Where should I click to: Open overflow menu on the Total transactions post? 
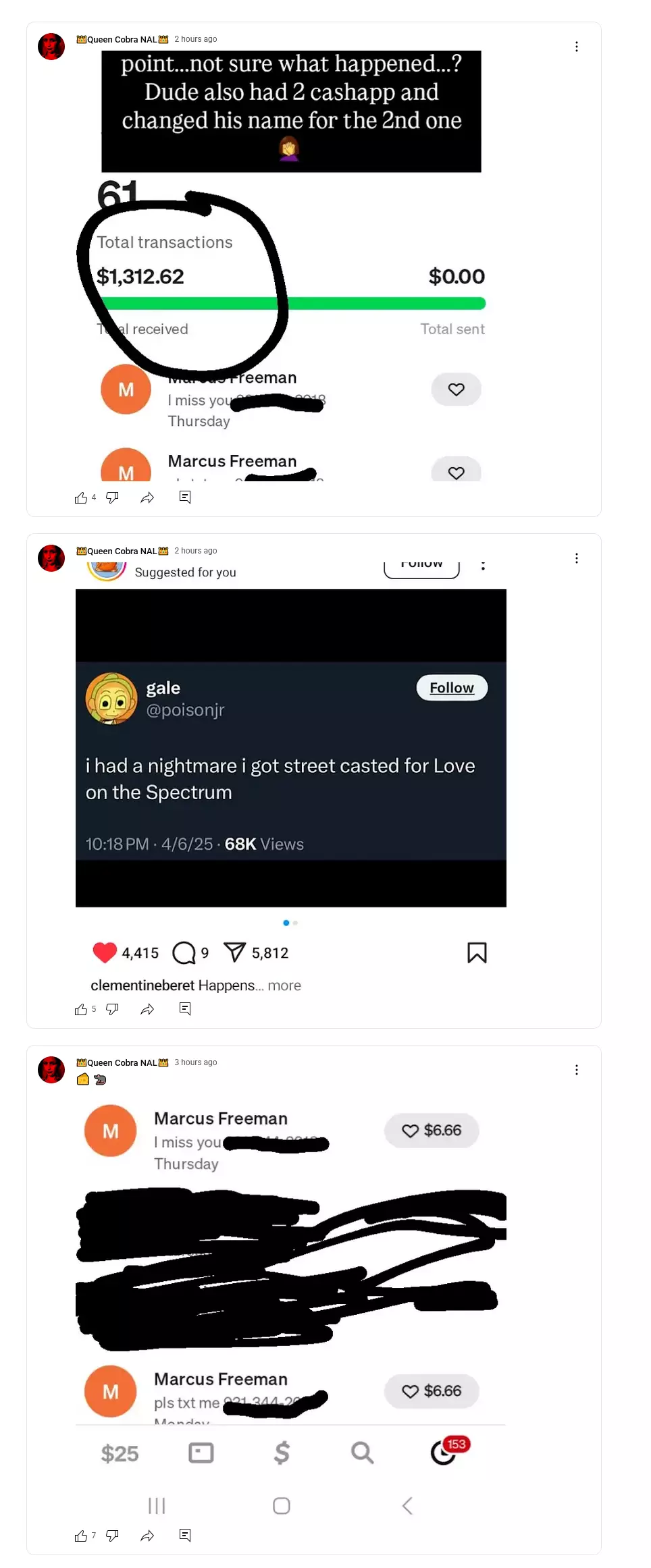tap(576, 47)
